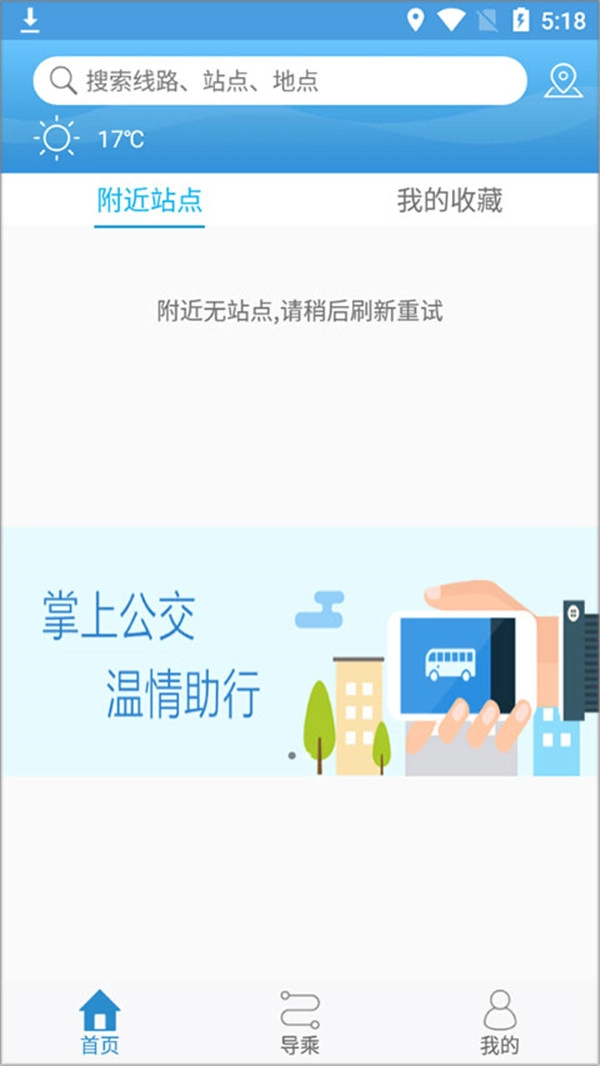Image resolution: width=600 pixels, height=1066 pixels.
Task: Open the 掌上公交 温情助行 banner
Action: click(300, 652)
